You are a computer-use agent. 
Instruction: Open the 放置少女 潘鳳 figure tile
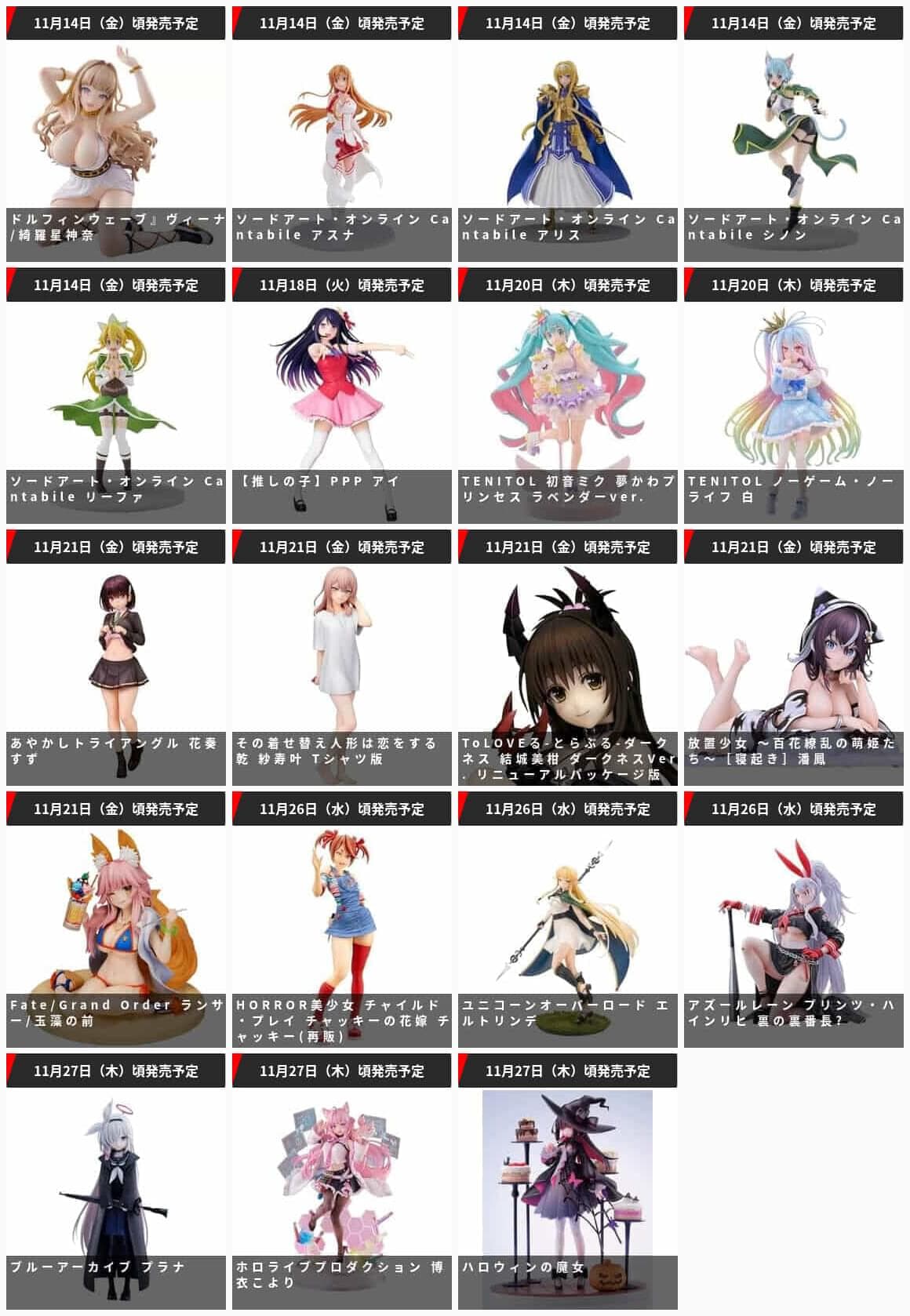coord(793,657)
